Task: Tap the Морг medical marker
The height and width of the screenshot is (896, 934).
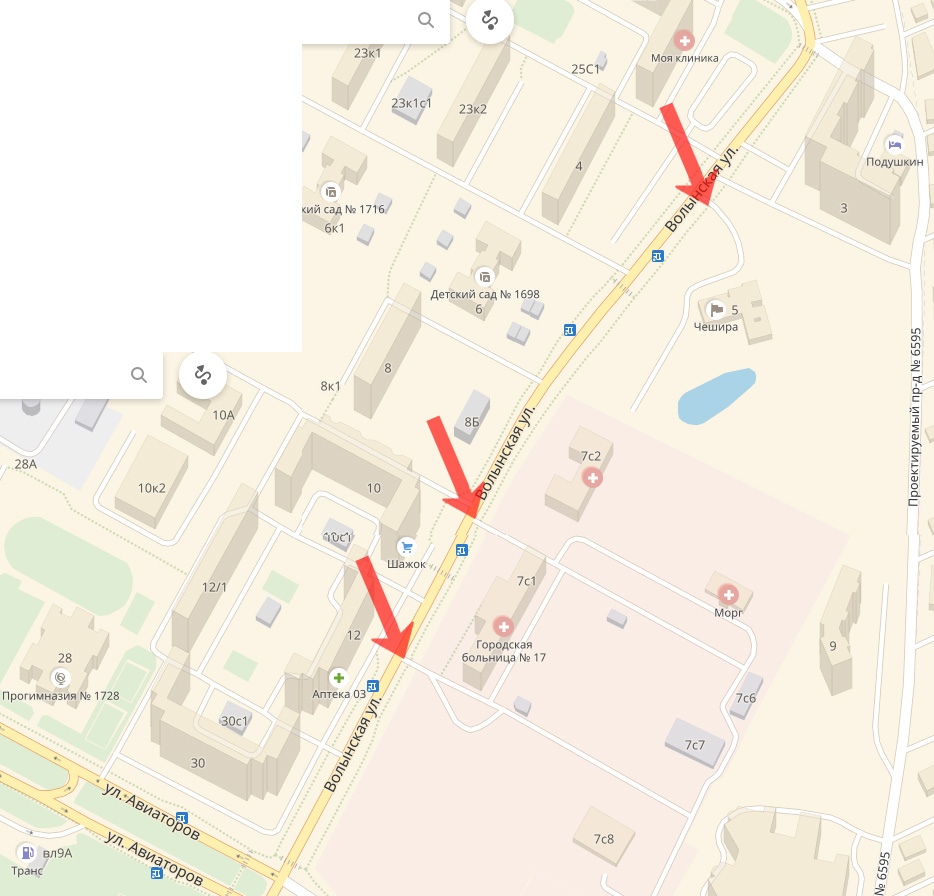Action: [727, 594]
